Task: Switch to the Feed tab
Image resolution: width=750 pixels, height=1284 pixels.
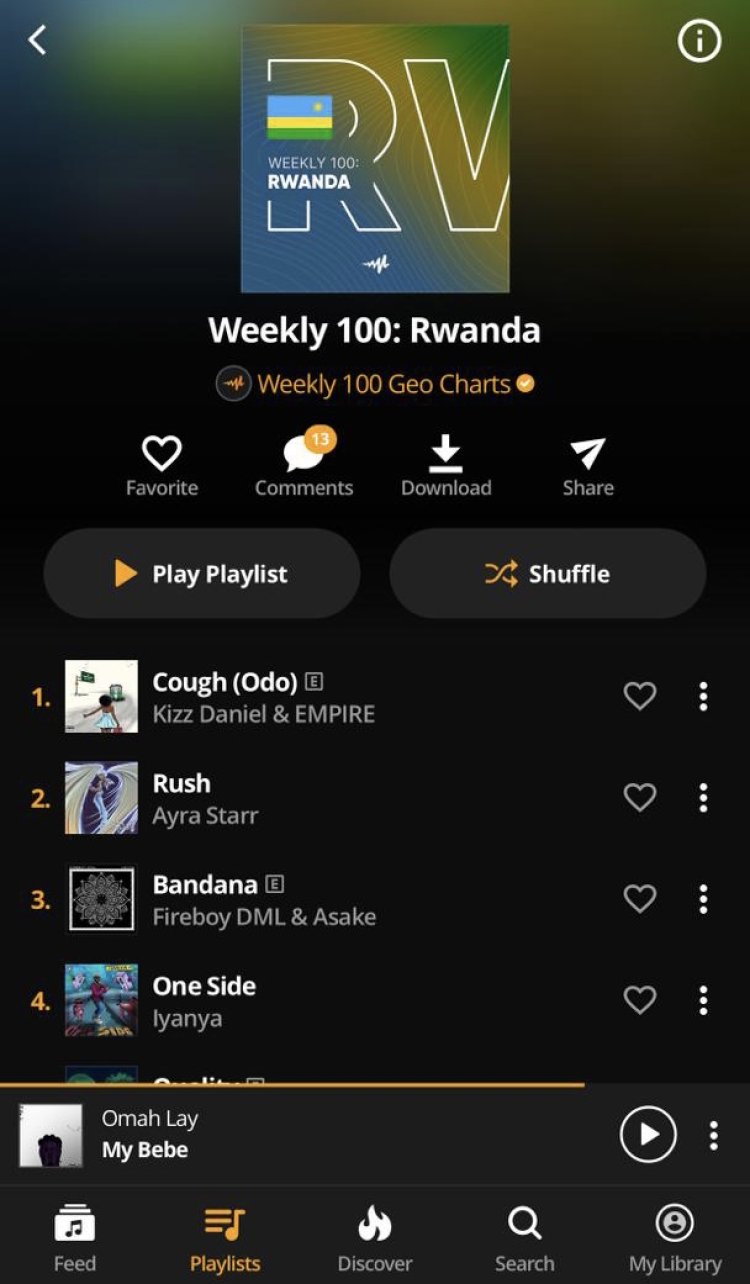Action: [75, 1238]
